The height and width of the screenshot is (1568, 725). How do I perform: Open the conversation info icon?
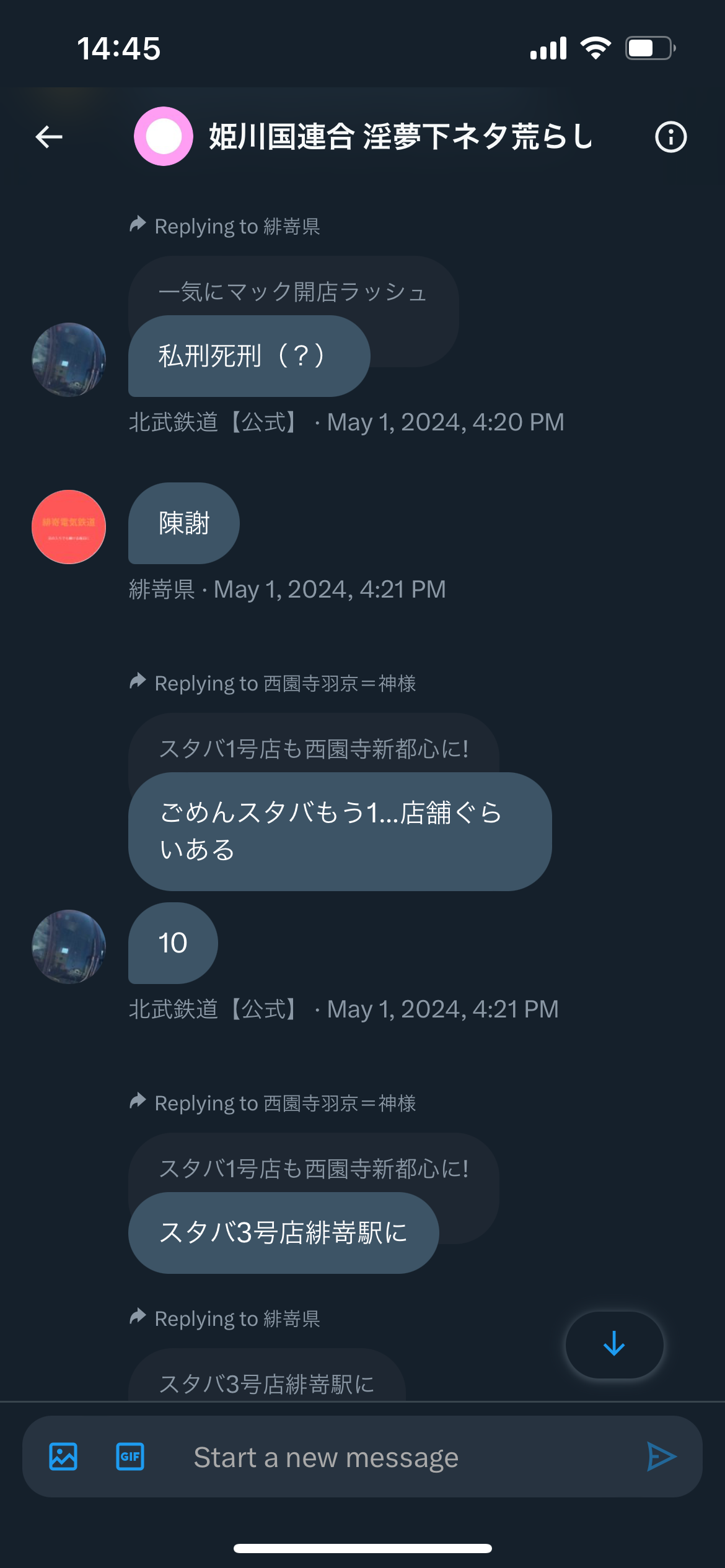coord(670,137)
